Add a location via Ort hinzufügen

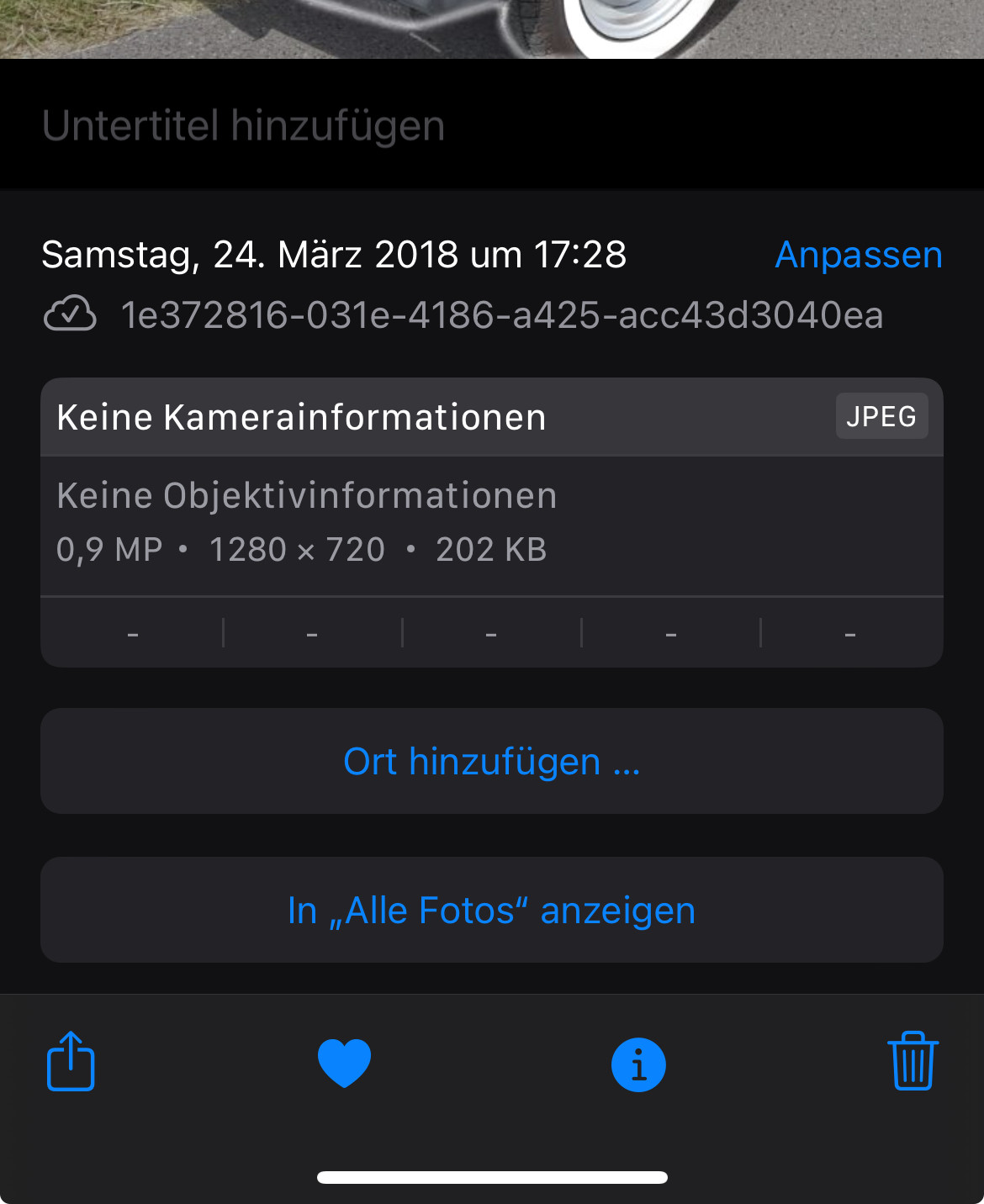tap(492, 762)
